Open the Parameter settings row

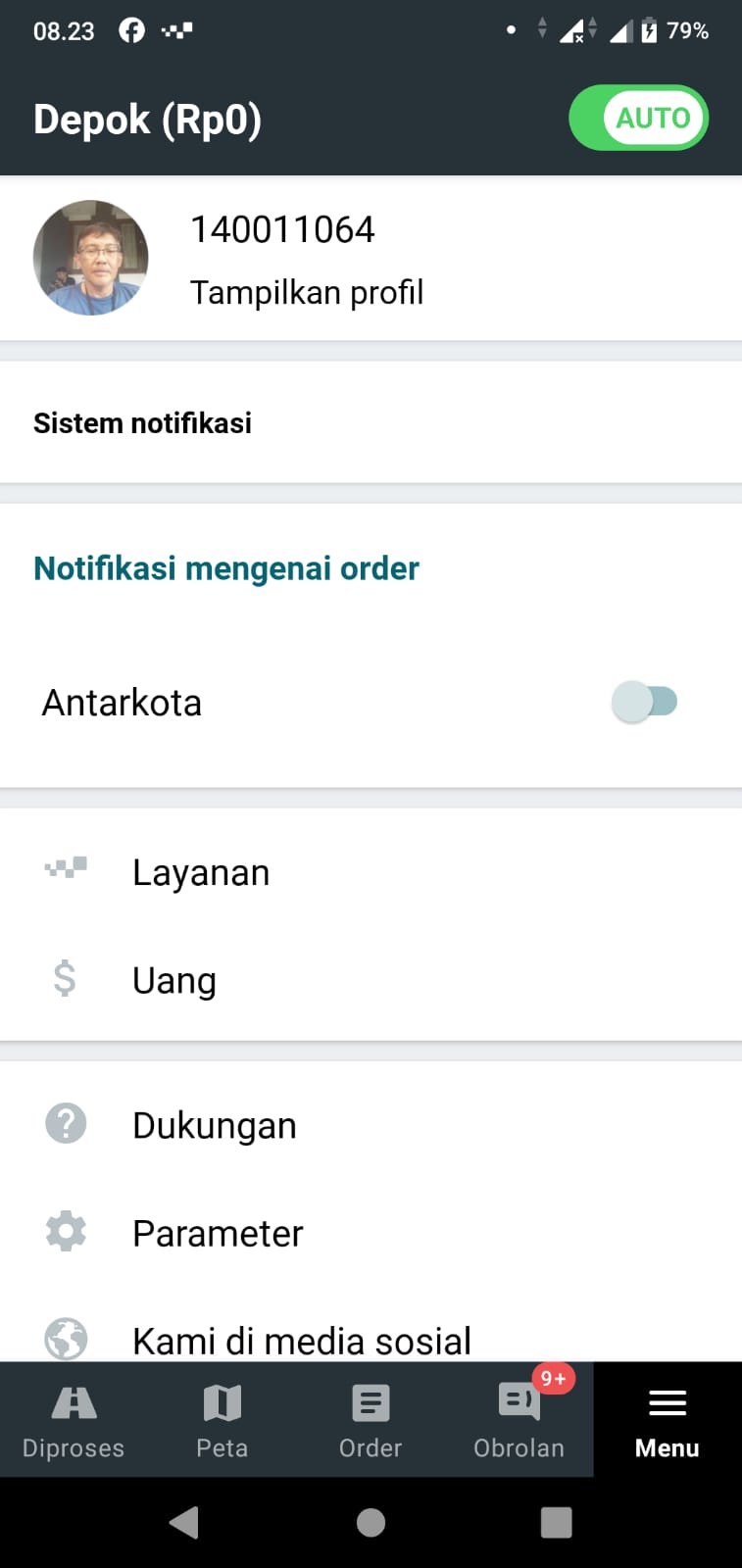pos(218,1233)
